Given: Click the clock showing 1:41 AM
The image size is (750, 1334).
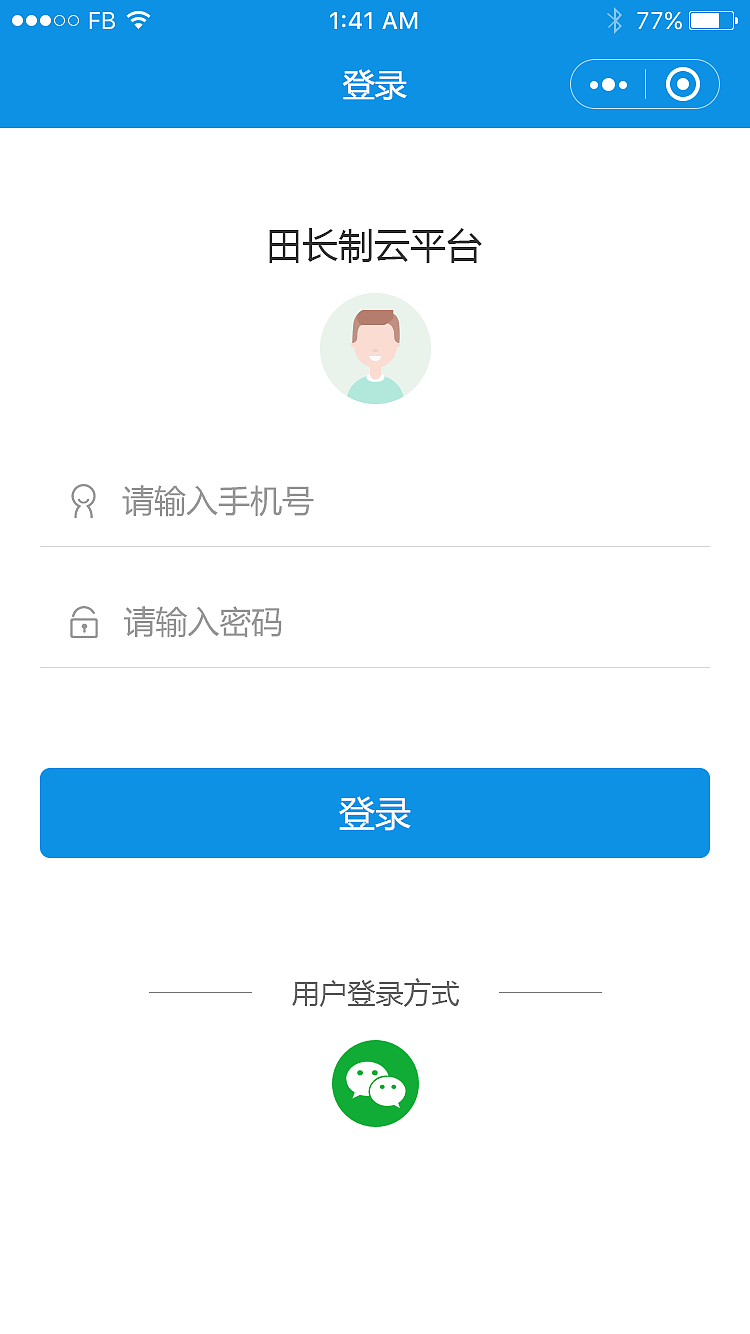Looking at the screenshot, I should [x=374, y=19].
